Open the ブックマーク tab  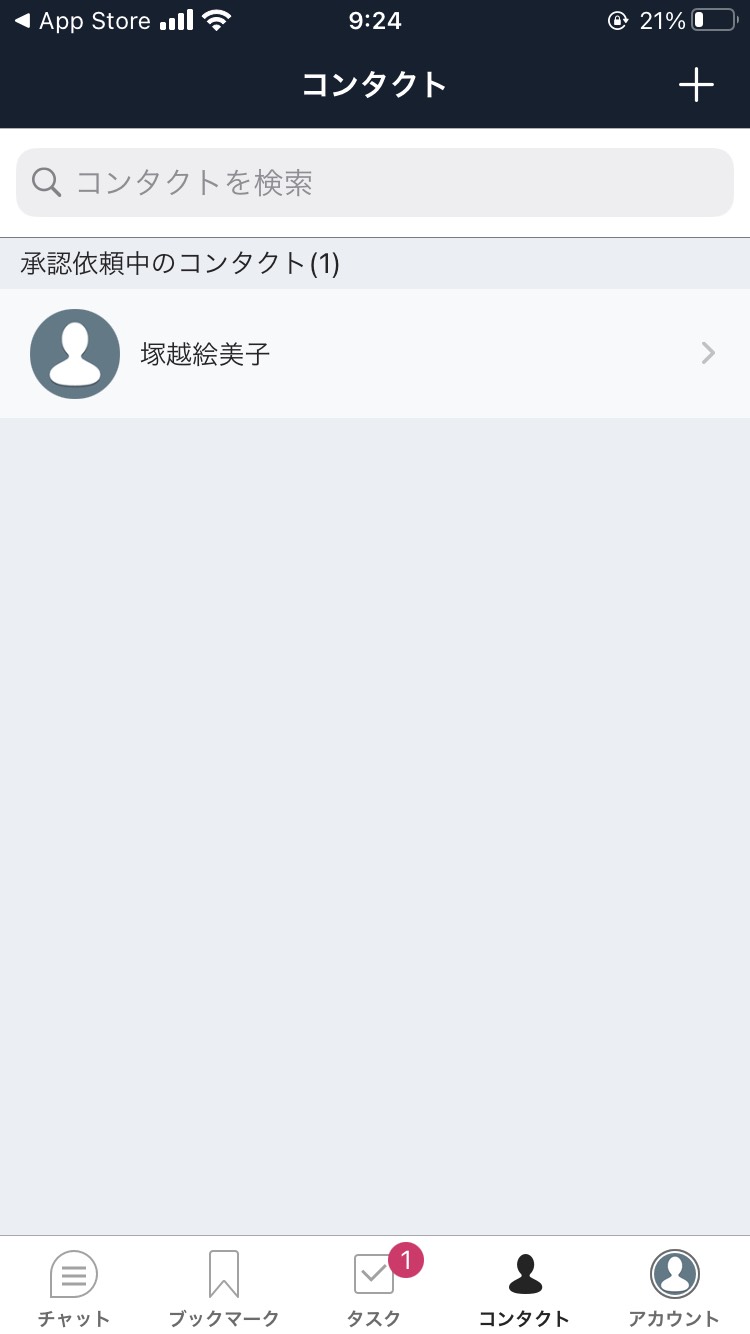click(x=224, y=1288)
